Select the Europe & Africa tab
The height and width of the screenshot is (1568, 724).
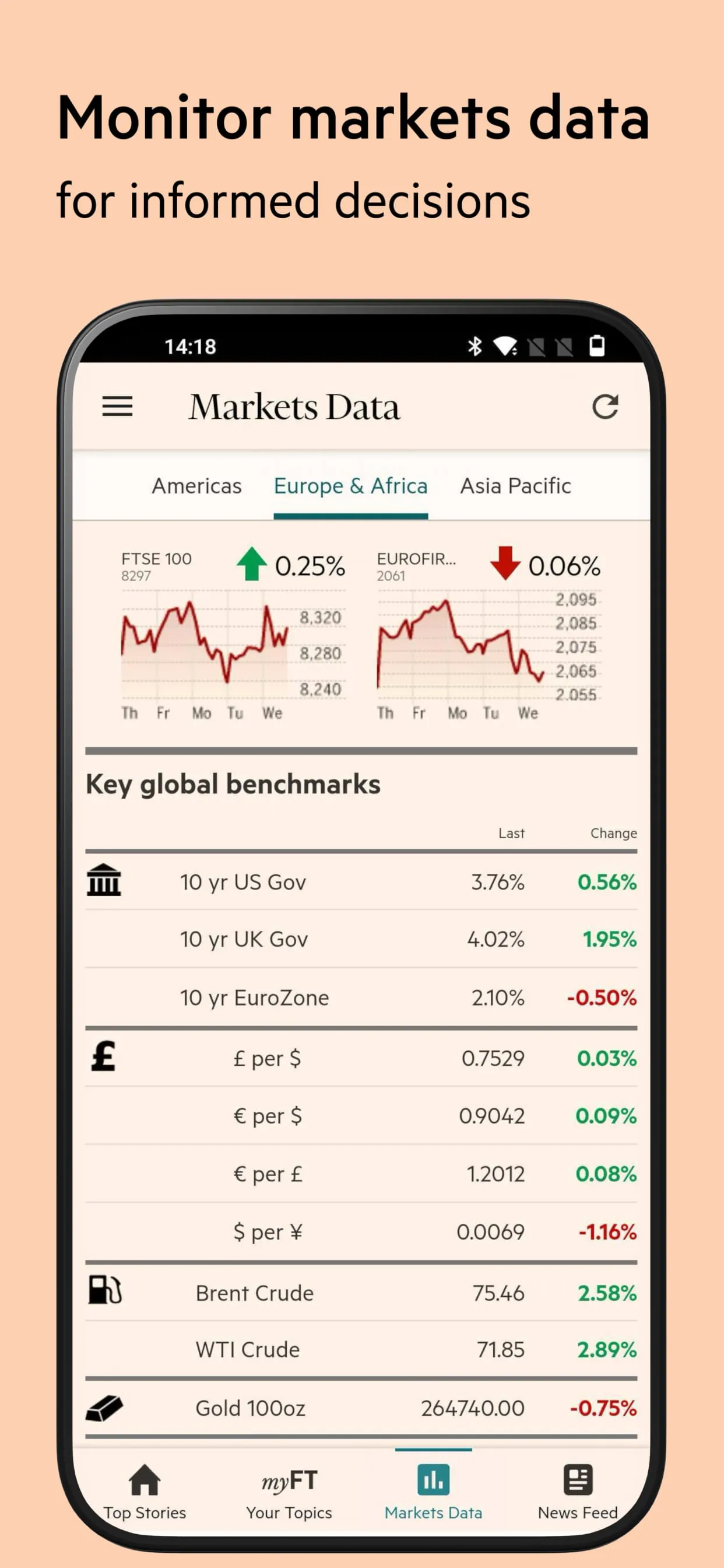(x=350, y=485)
